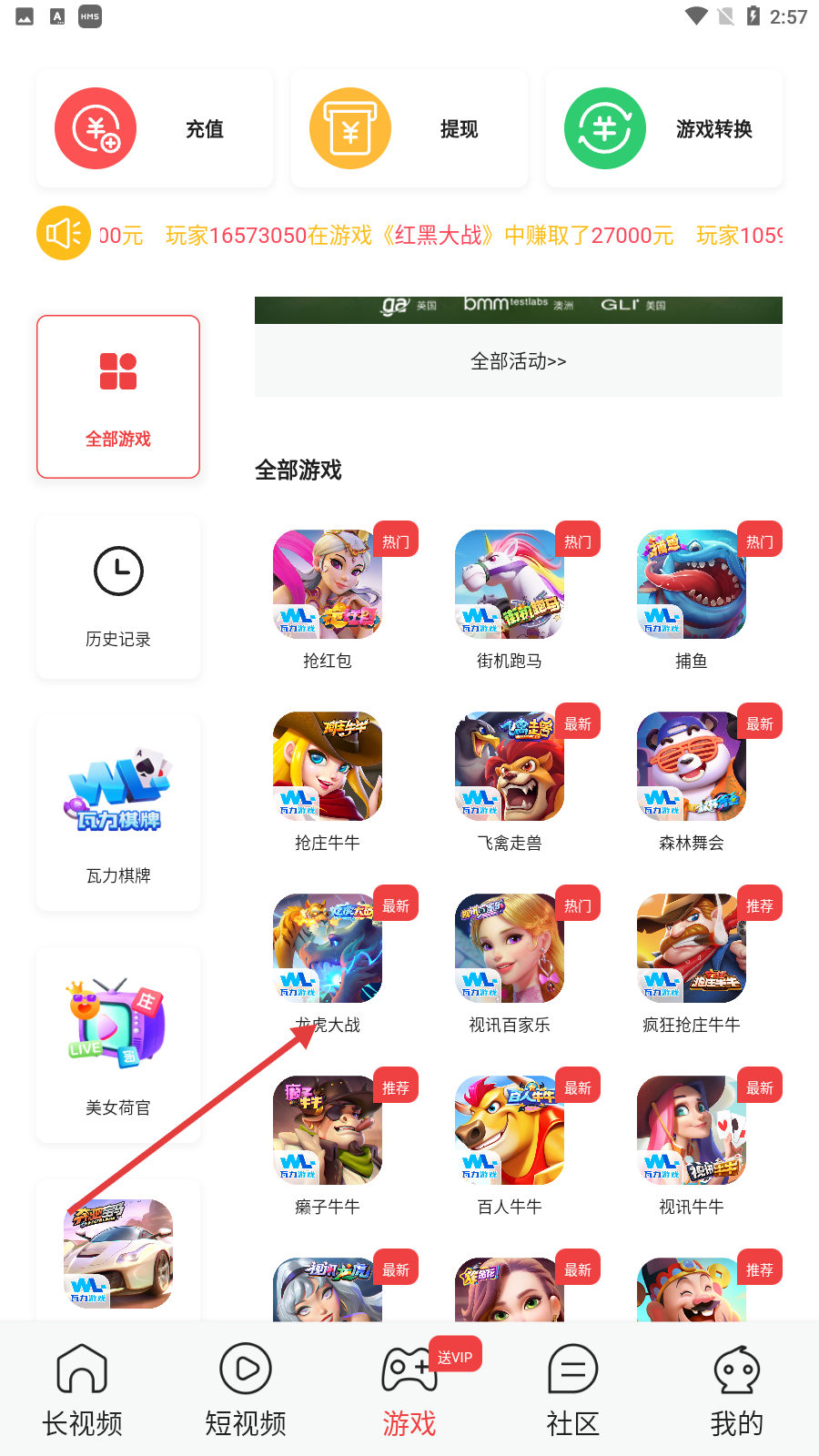The image size is (819, 1456).
Task: Launch 视讯百家乐 baccarat game
Action: click(x=509, y=947)
